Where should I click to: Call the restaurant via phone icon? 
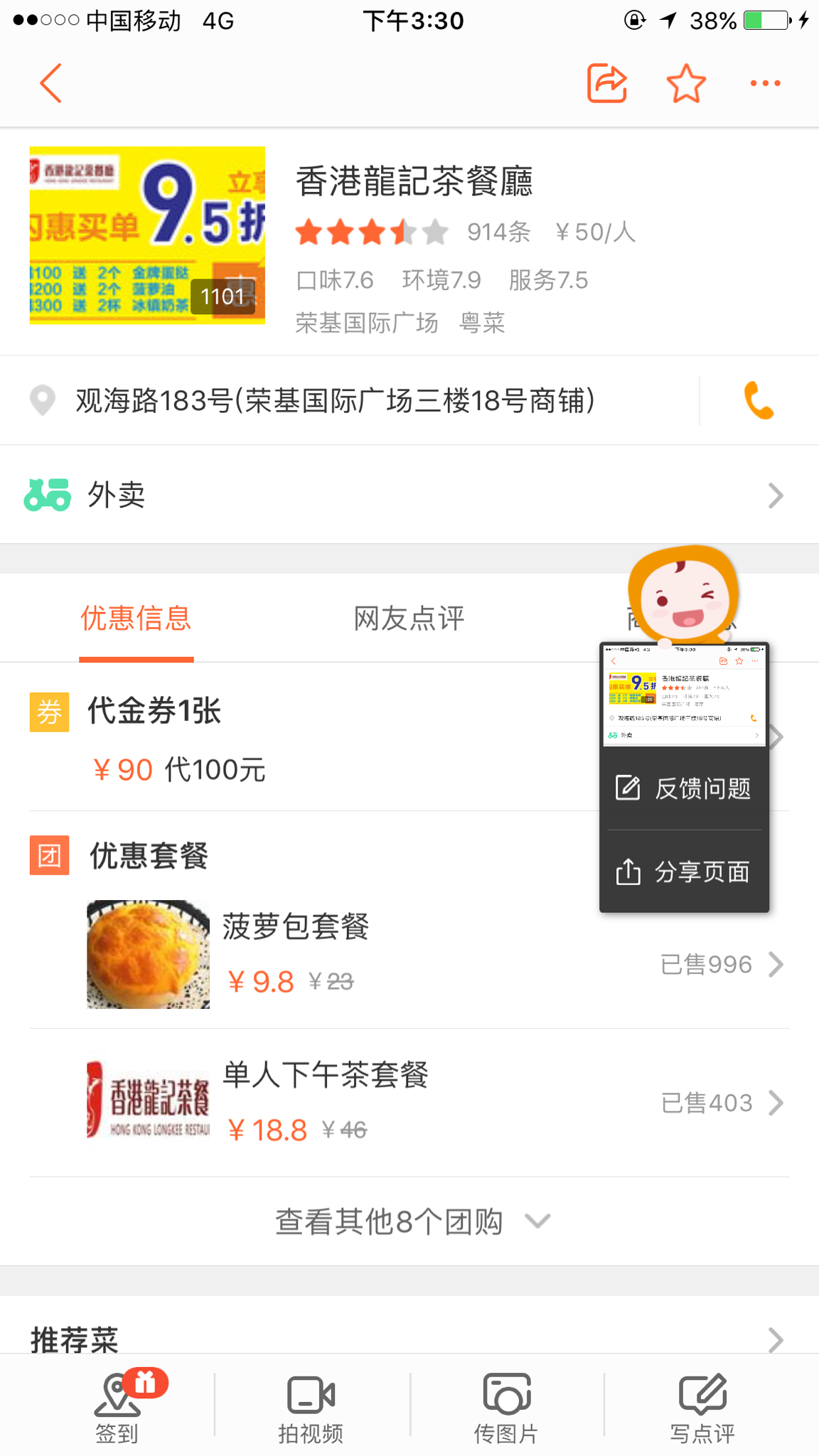click(758, 400)
